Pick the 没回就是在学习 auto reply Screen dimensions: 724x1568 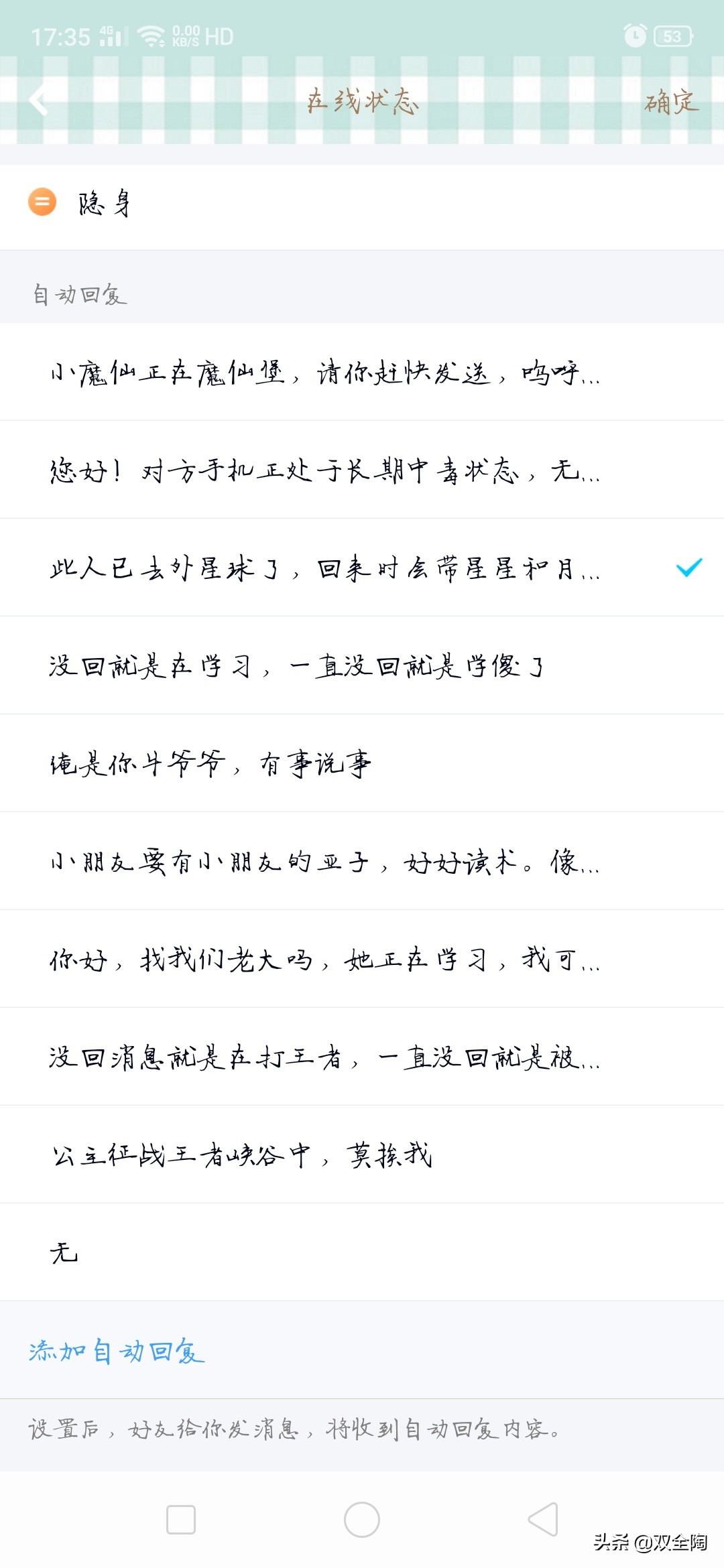pyautogui.click(x=362, y=665)
